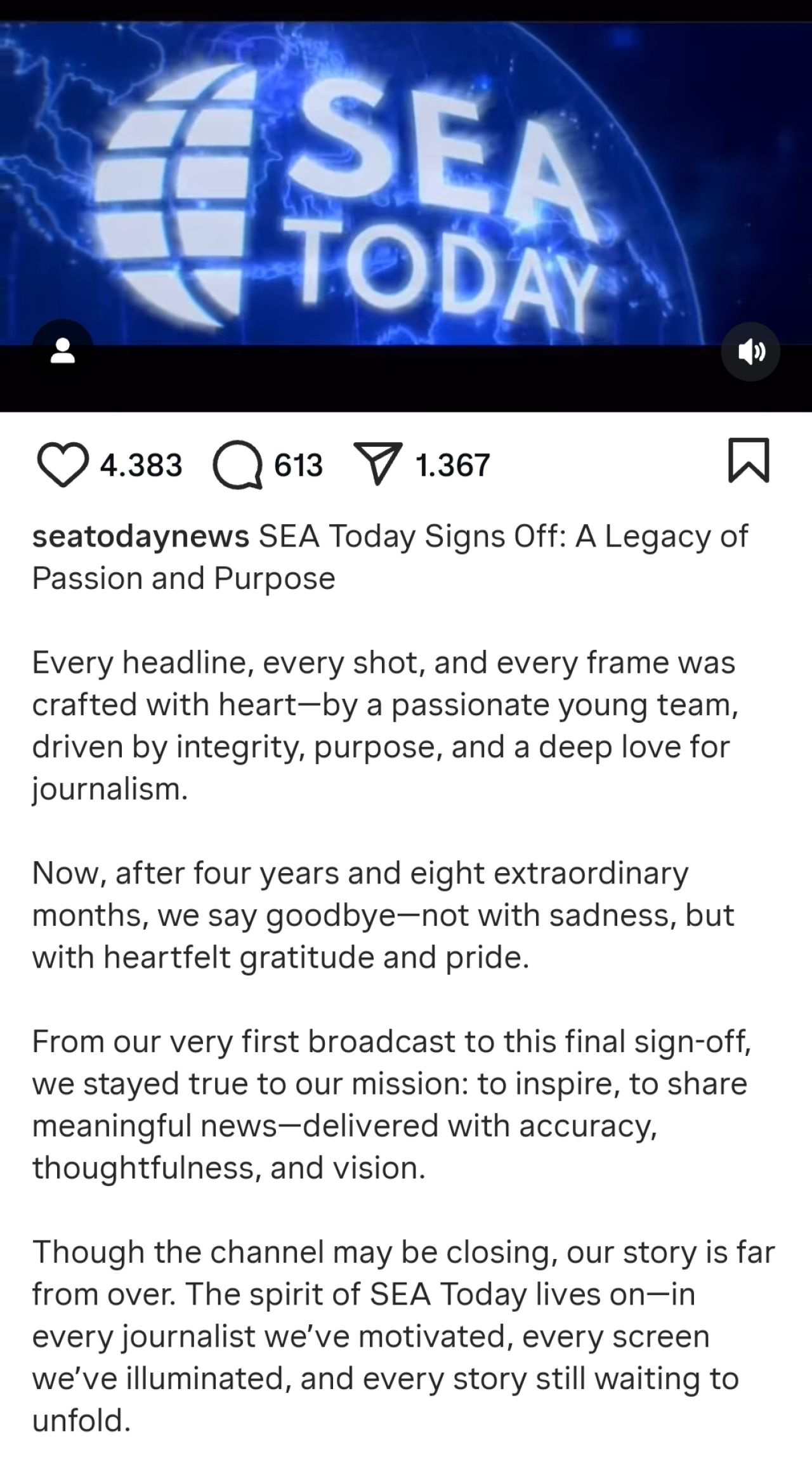Like the SEA Today post
This screenshot has width=812, height=1462.
pos(63,465)
